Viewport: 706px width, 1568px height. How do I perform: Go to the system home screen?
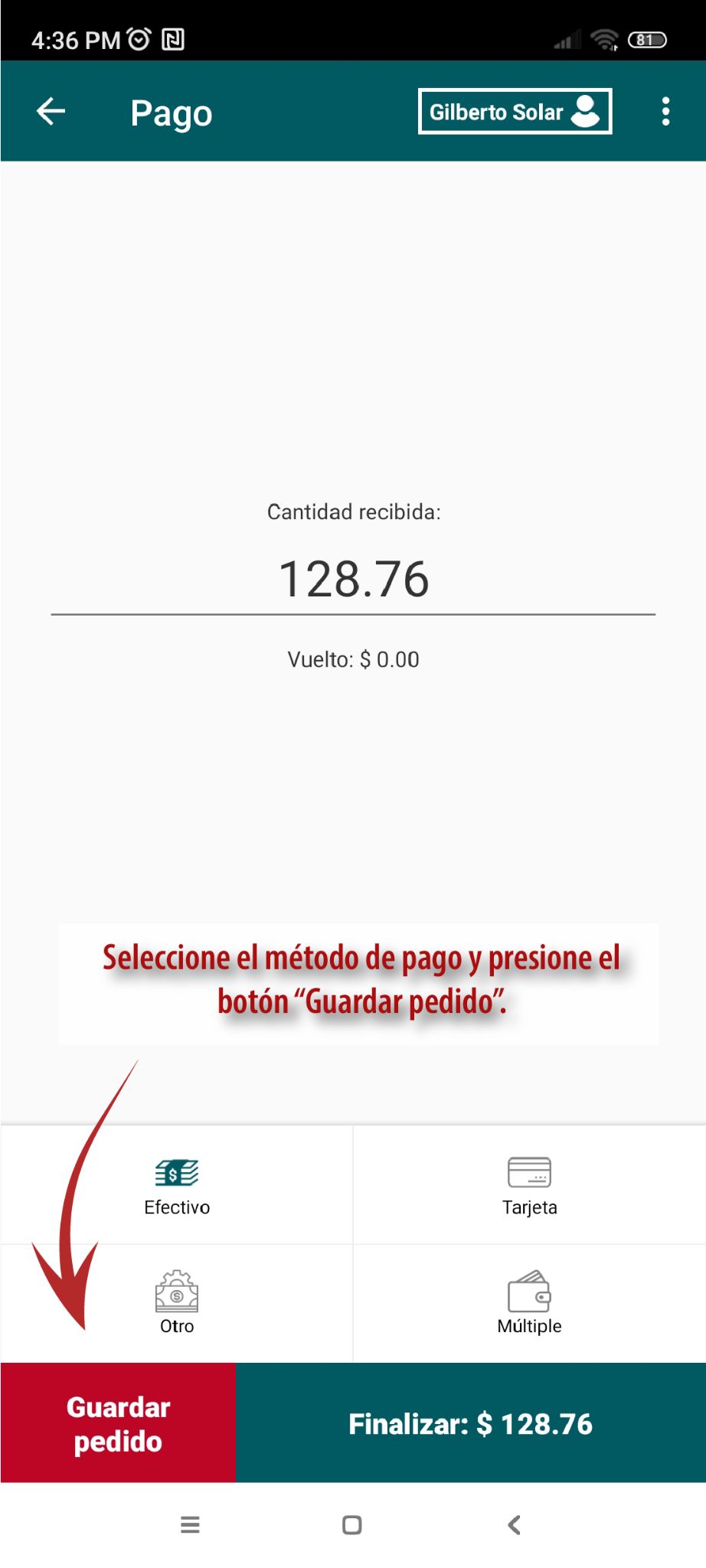click(352, 1525)
